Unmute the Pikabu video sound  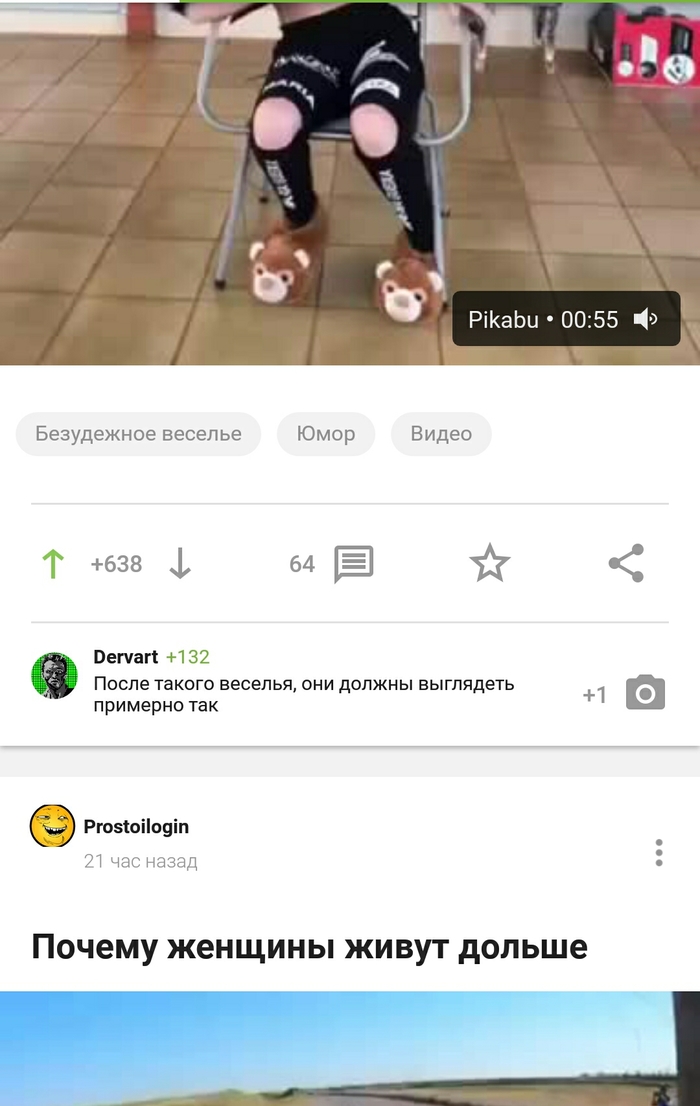(646, 320)
